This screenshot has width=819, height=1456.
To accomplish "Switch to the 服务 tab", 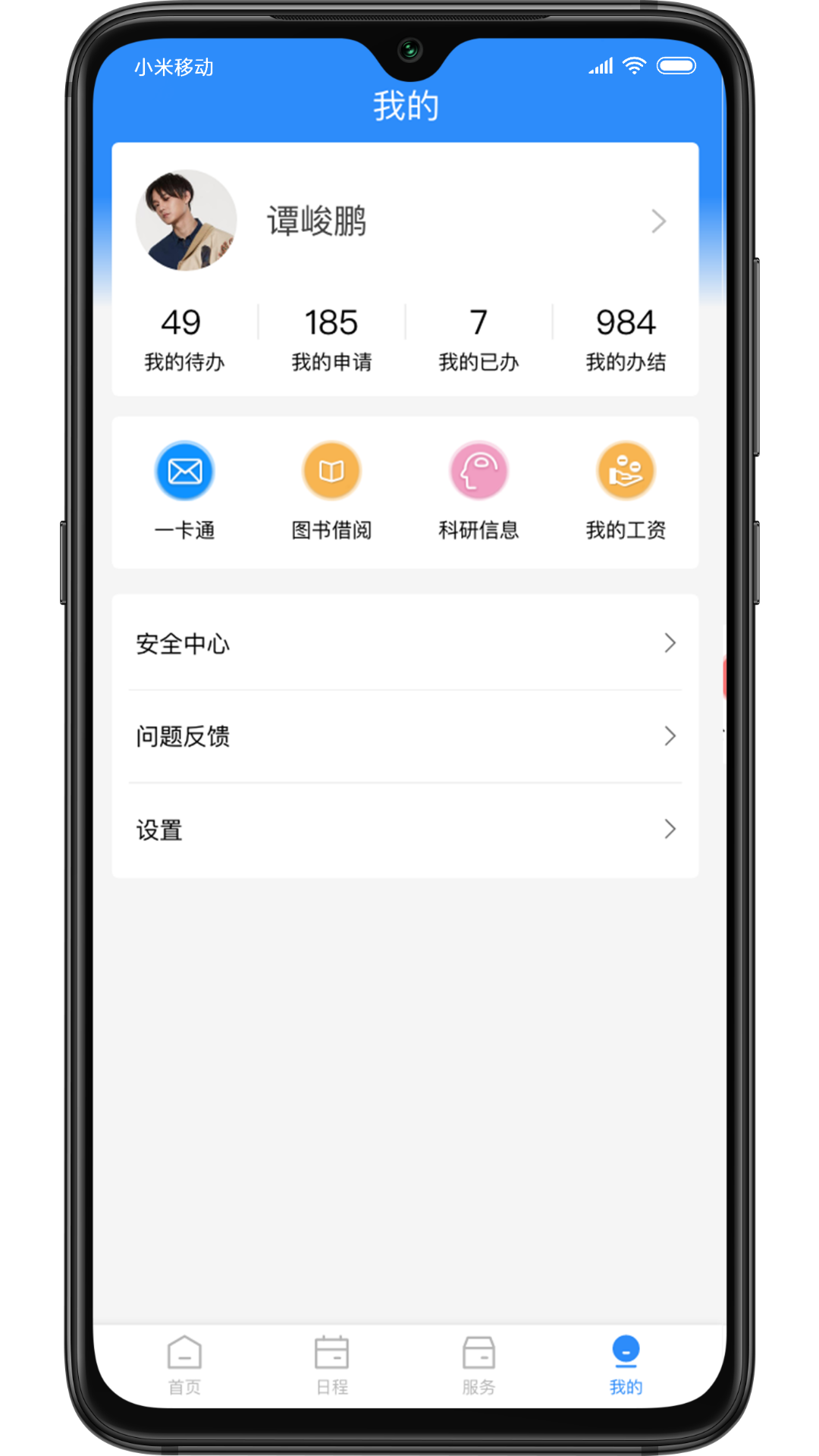I will pyautogui.click(x=479, y=1366).
